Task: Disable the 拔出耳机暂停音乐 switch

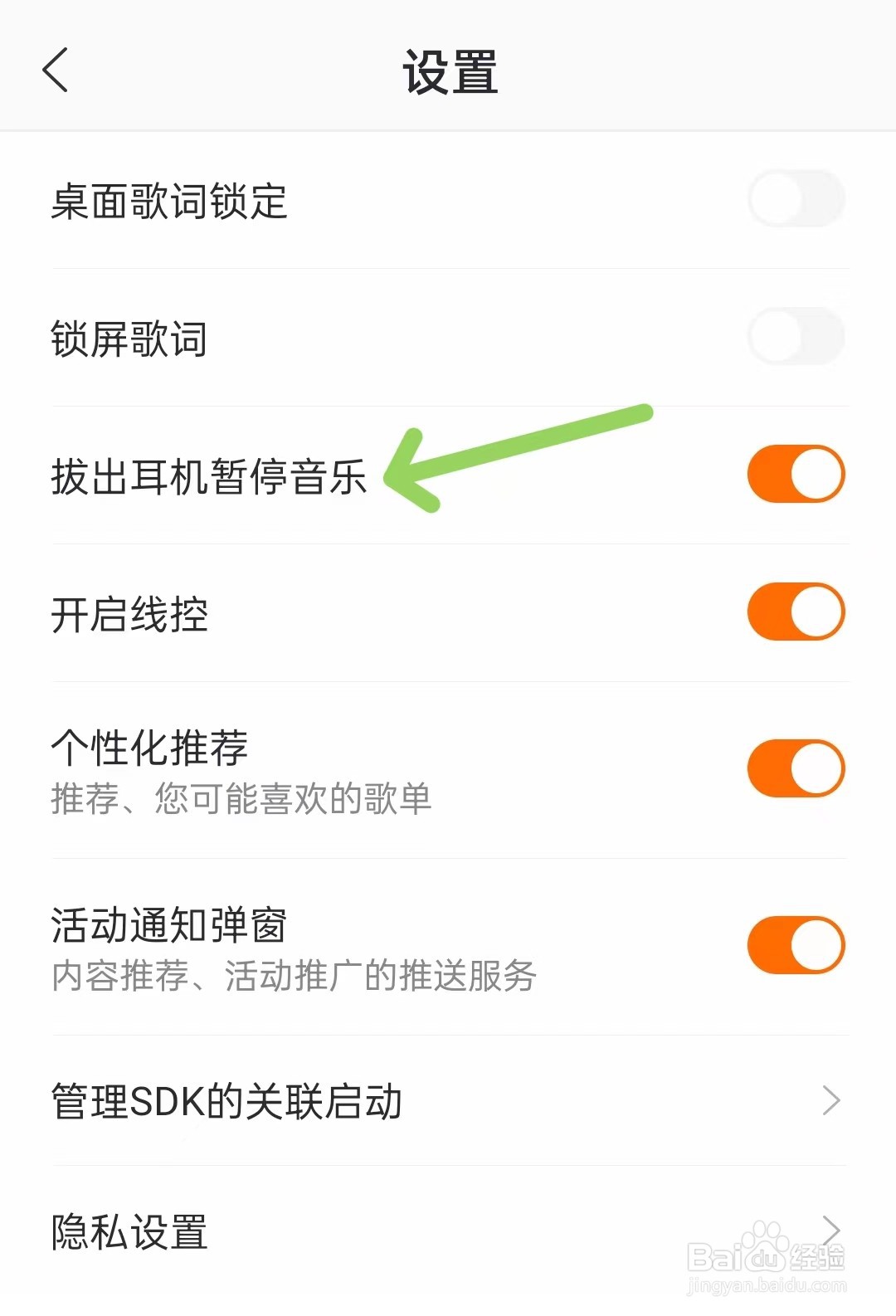Action: pos(795,473)
